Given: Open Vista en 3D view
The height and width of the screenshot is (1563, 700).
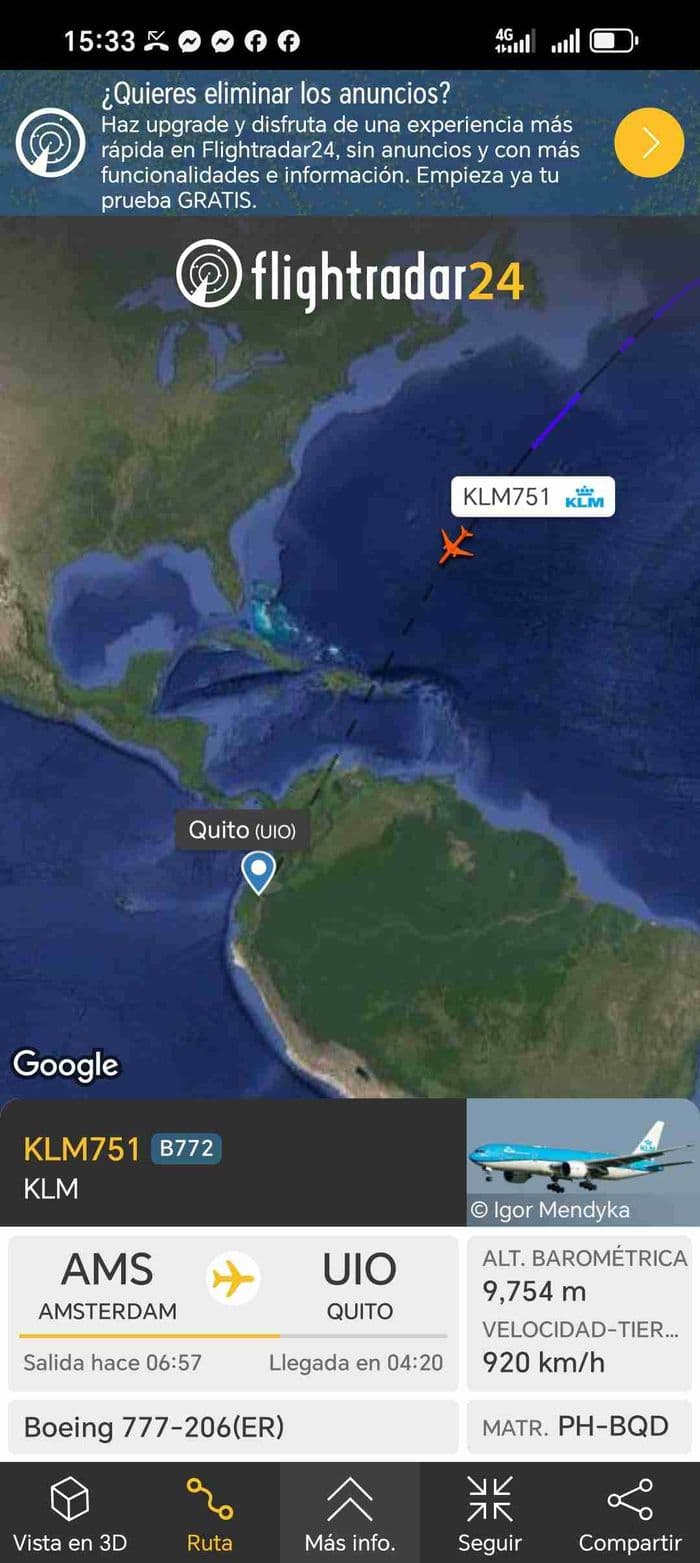Looking at the screenshot, I should [x=70, y=1512].
